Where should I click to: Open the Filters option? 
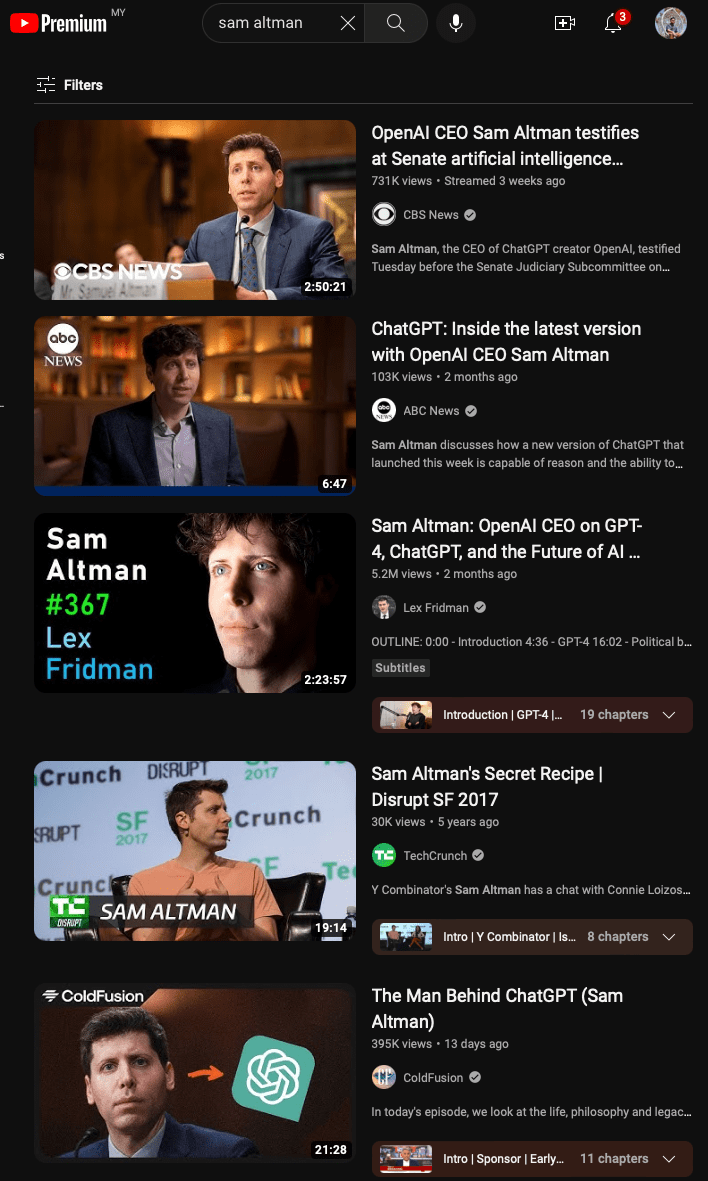[69, 85]
